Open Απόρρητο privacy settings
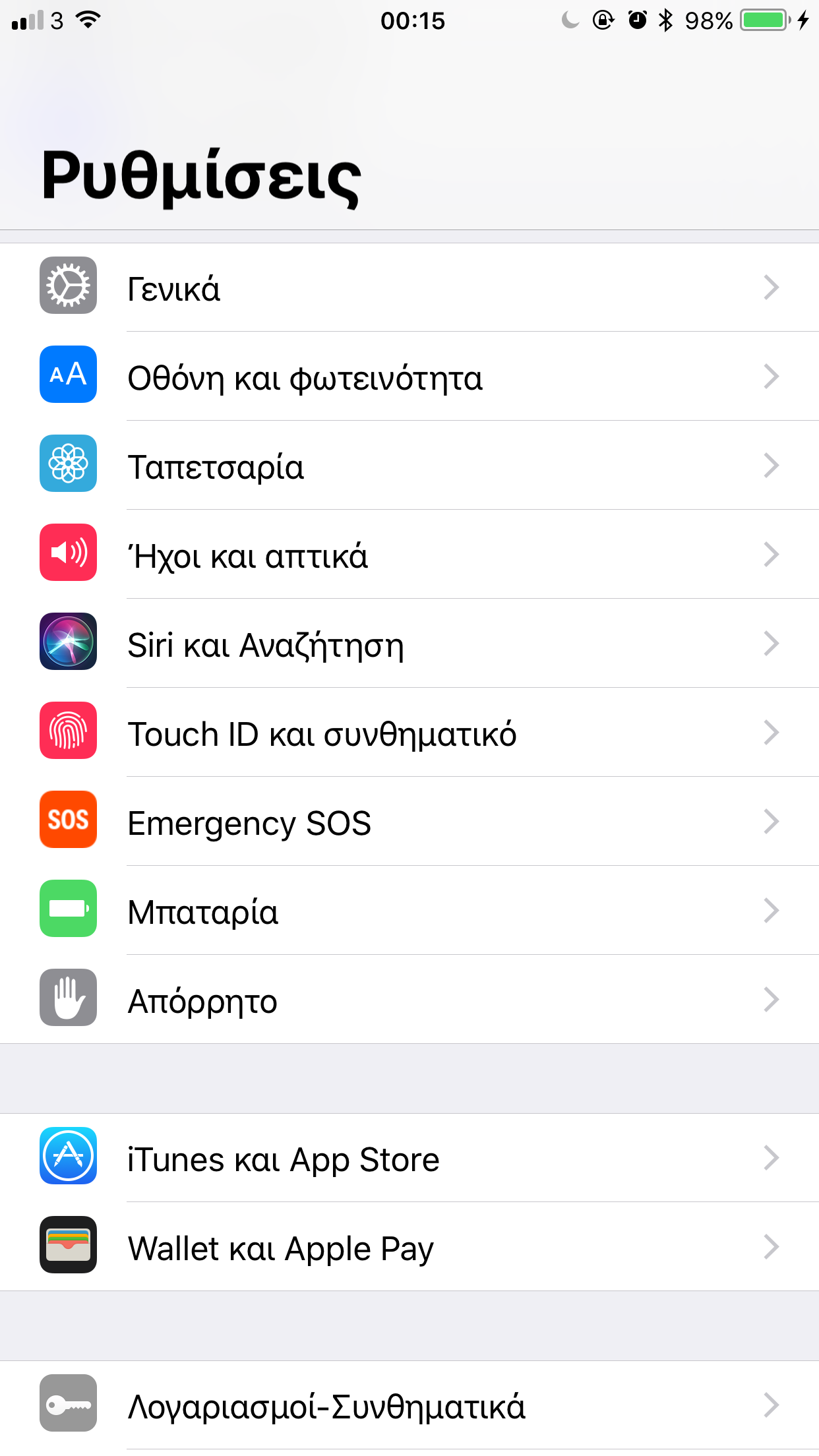Viewport: 819px width, 1456px height. 409,1000
